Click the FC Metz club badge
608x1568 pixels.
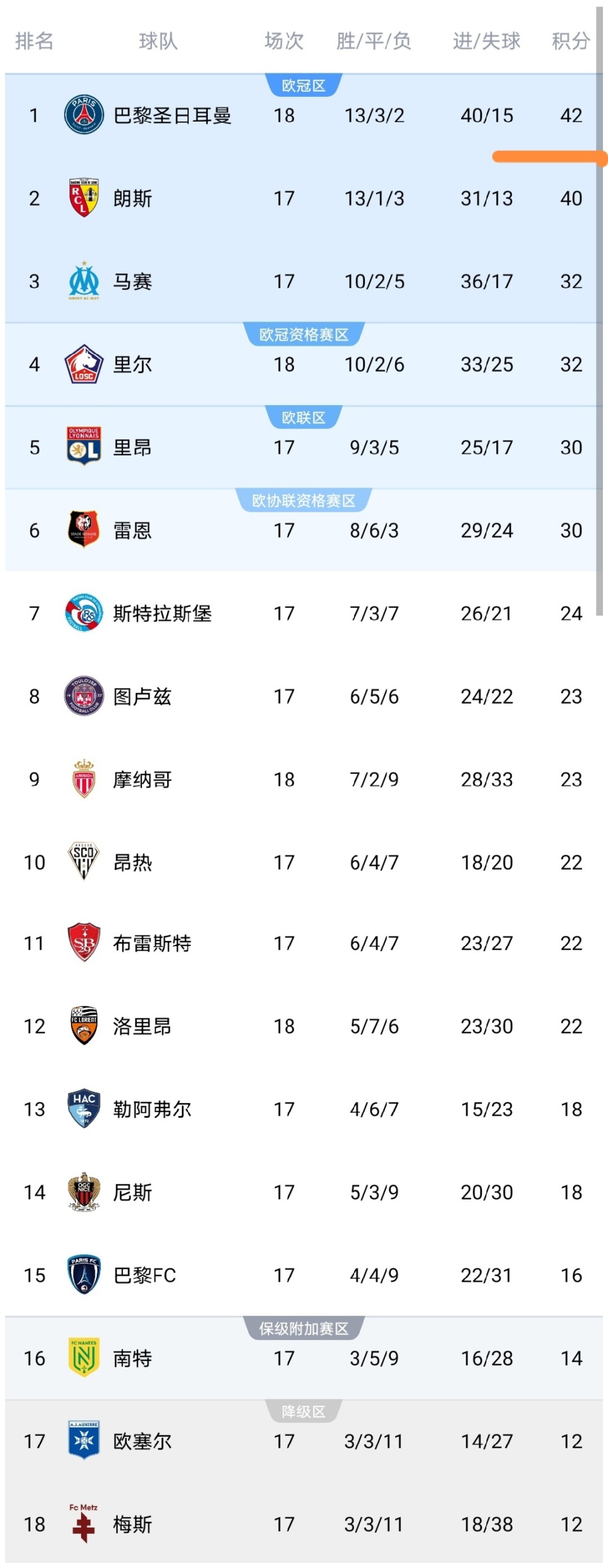pyautogui.click(x=83, y=1524)
